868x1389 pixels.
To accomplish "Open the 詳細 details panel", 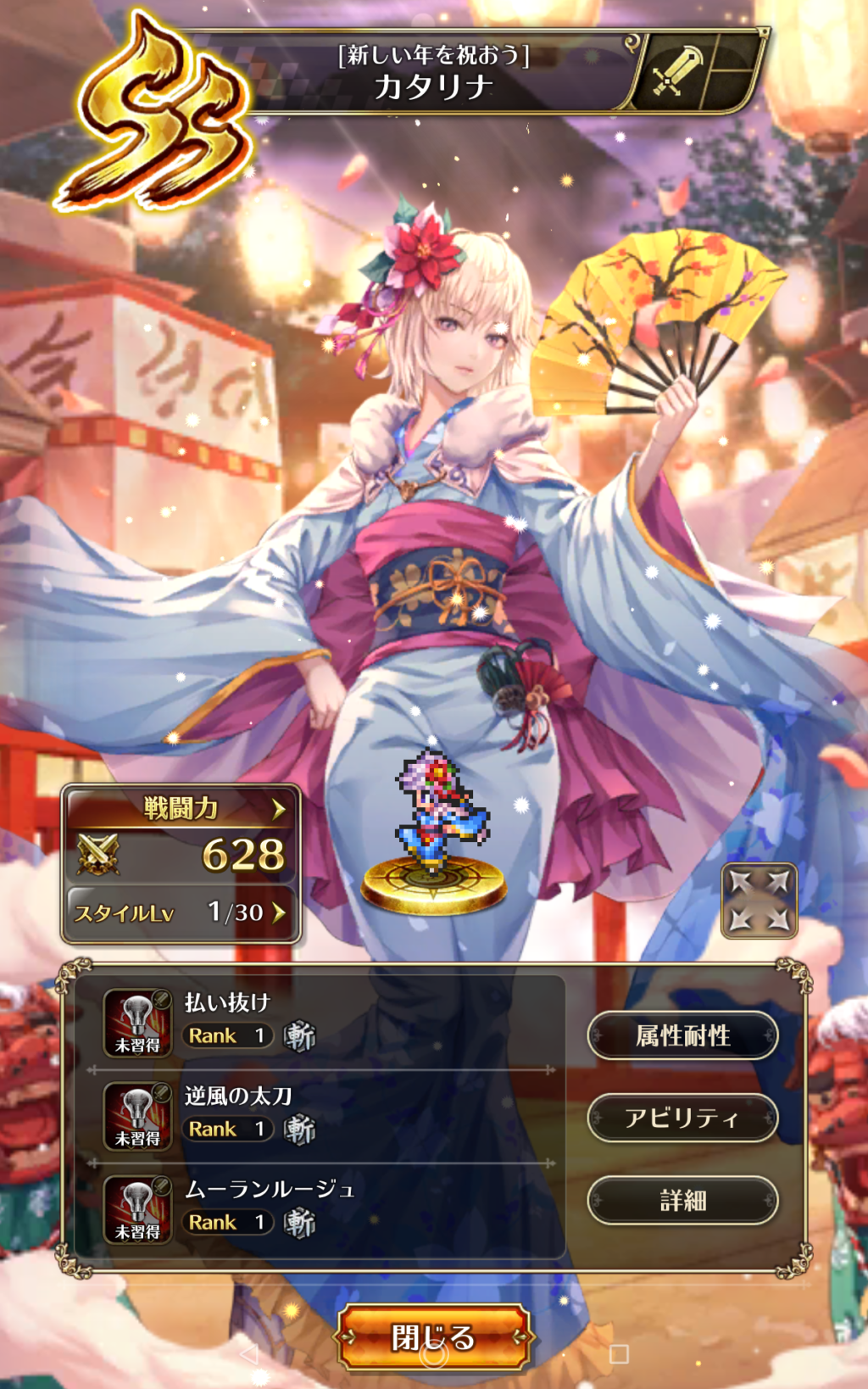I will pos(682,1201).
